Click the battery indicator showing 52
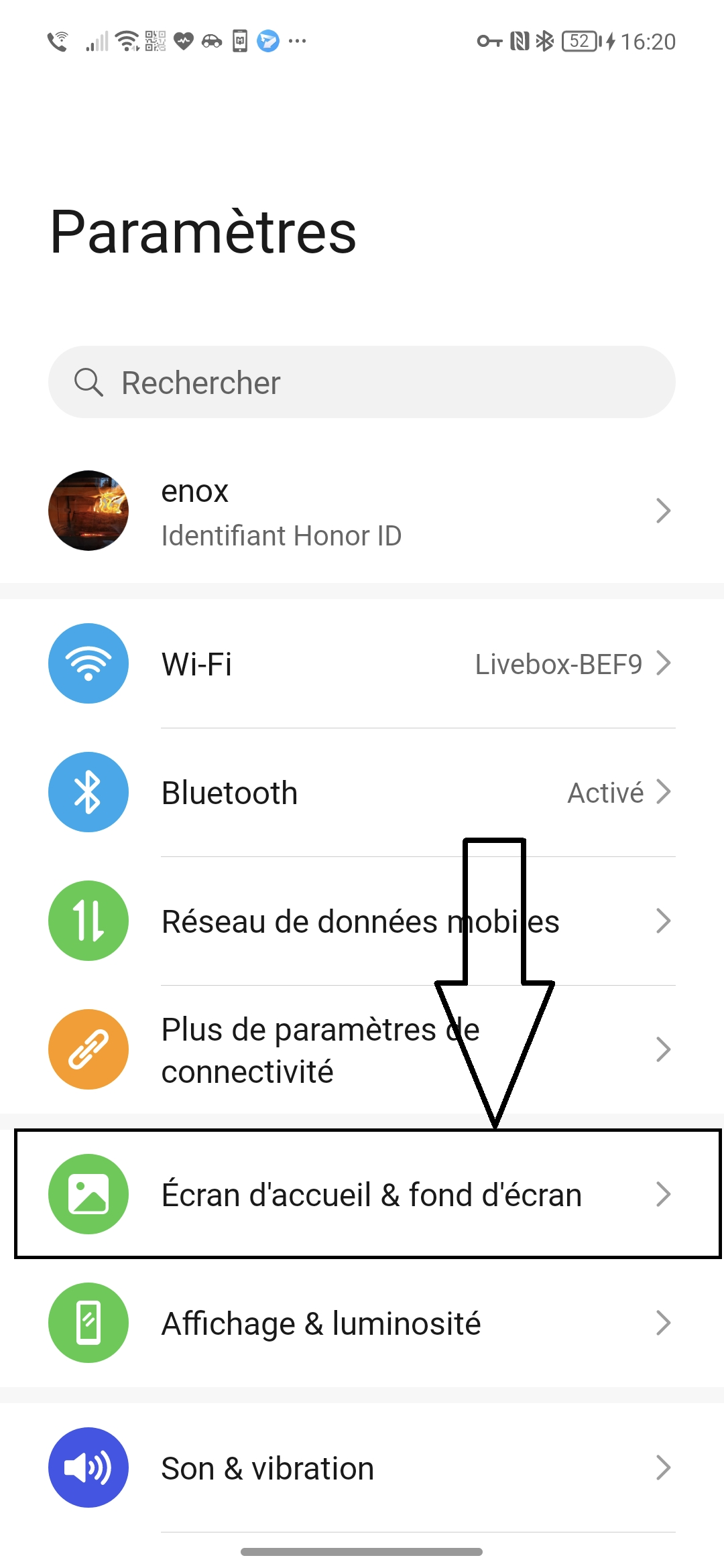Image resolution: width=724 pixels, height=1568 pixels. coord(578,42)
